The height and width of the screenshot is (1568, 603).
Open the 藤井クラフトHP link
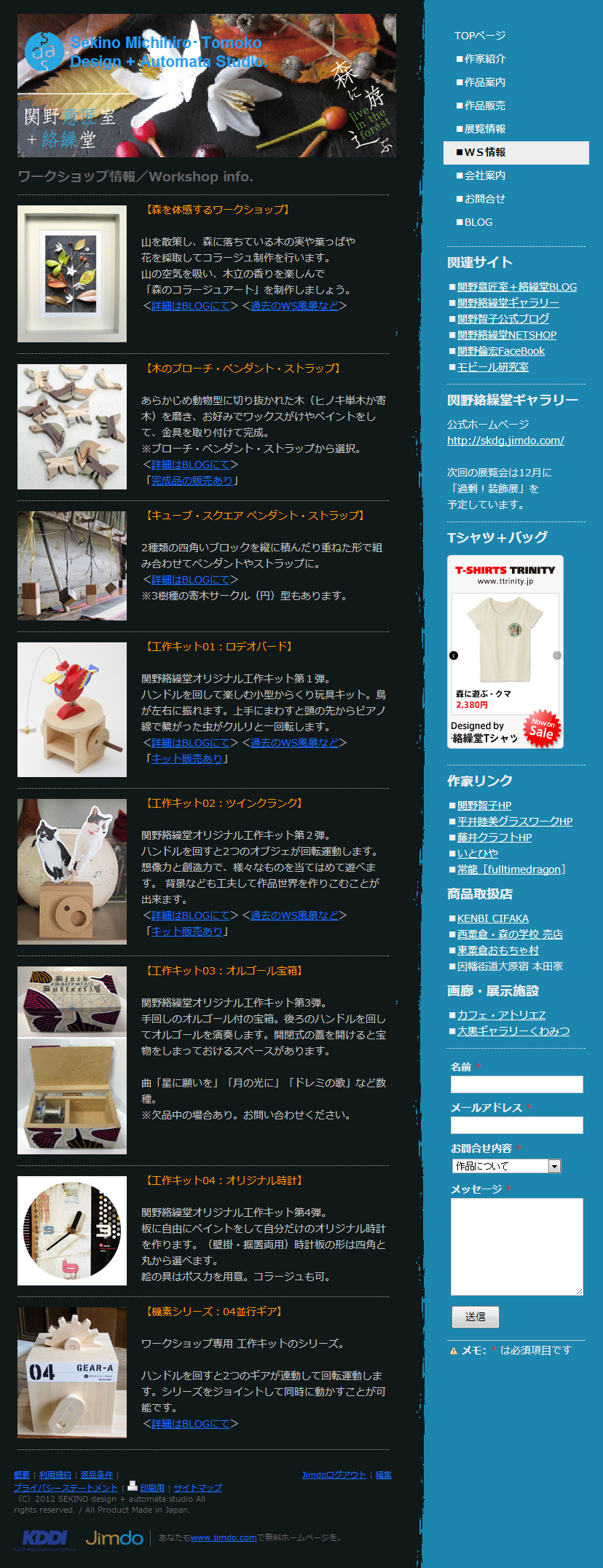click(494, 838)
